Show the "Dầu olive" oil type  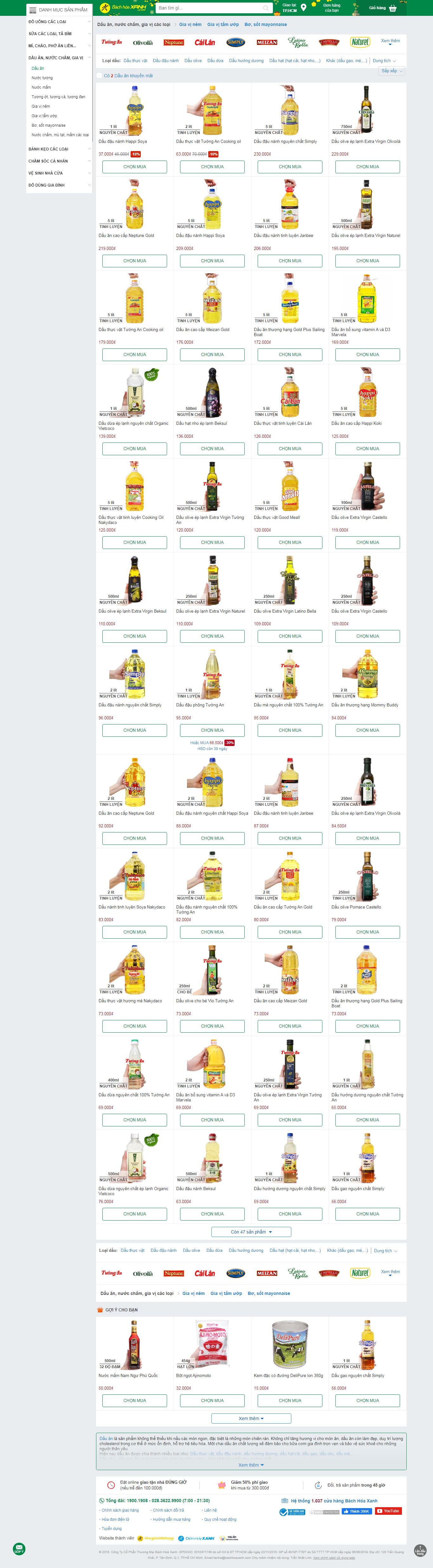coord(193,61)
